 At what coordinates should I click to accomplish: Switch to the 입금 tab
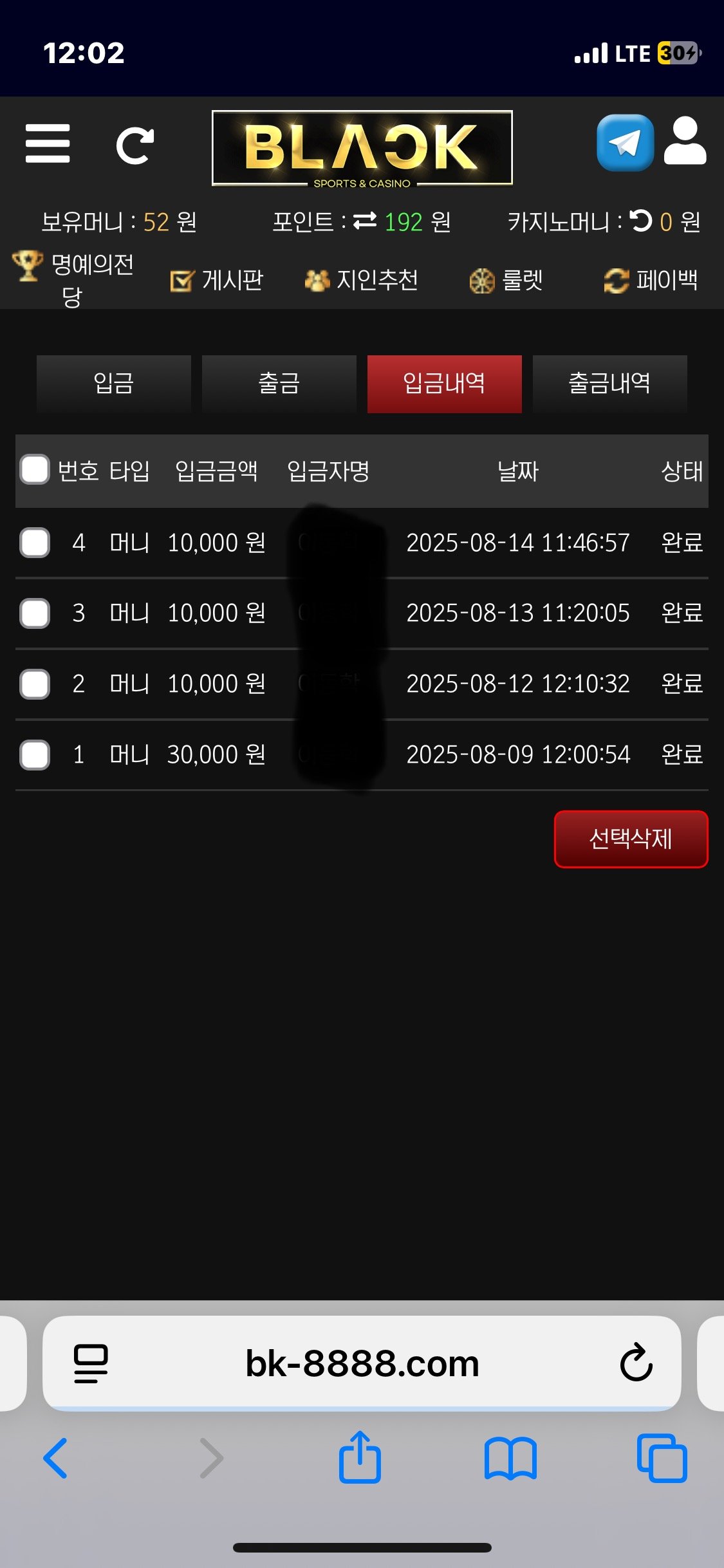[114, 384]
